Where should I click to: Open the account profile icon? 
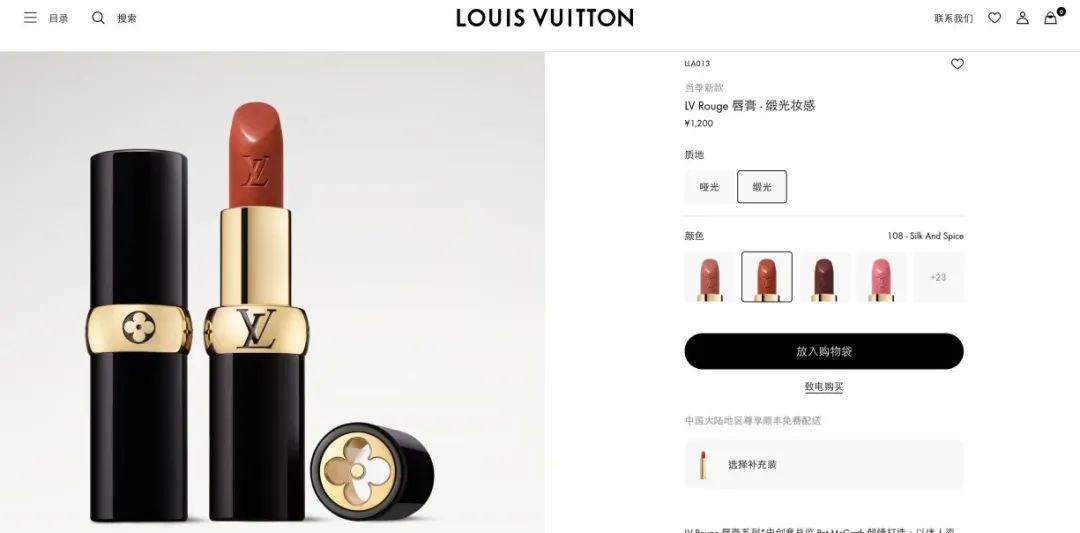(1022, 18)
